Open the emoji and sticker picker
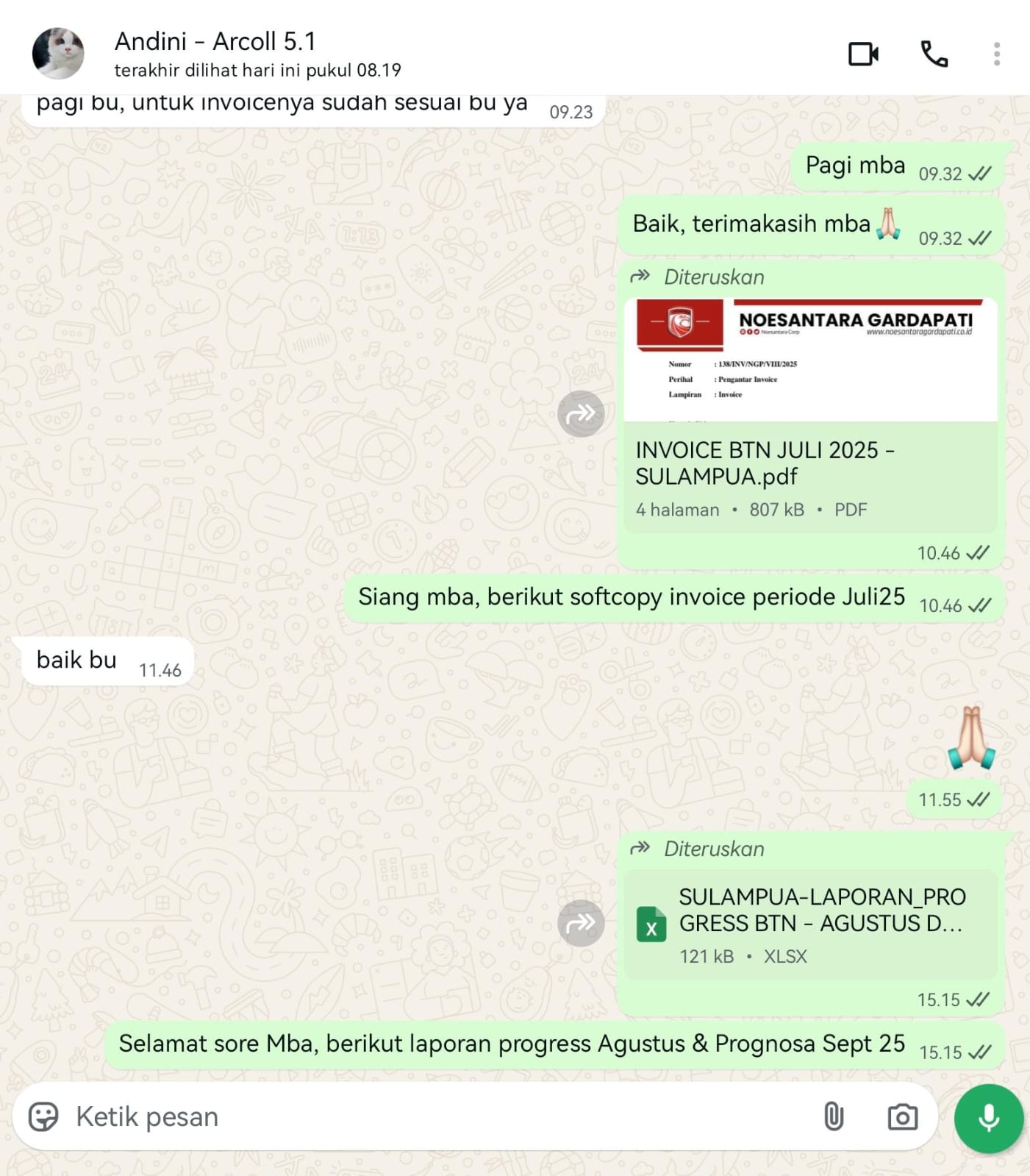 [x=43, y=1116]
